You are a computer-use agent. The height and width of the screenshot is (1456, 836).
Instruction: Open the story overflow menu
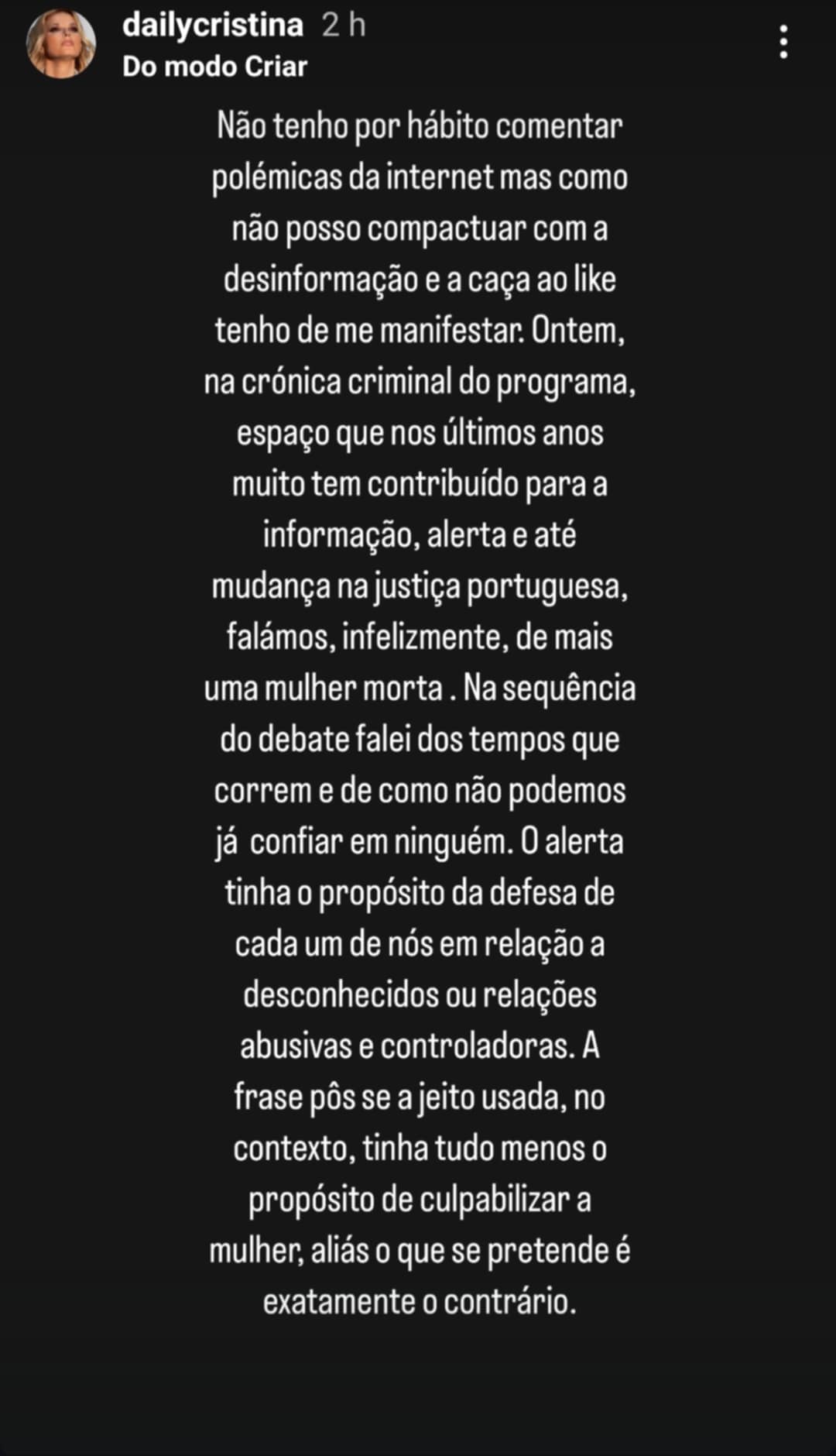click(783, 42)
